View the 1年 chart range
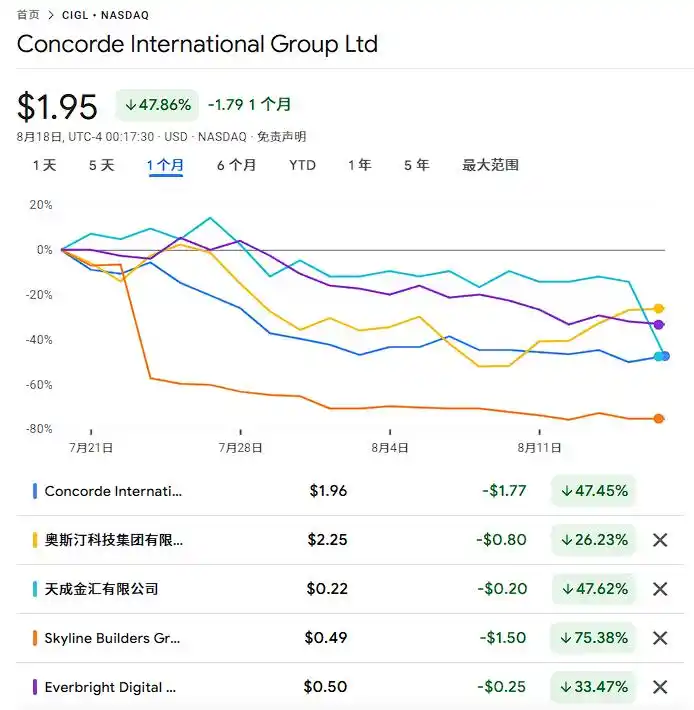This screenshot has width=694, height=710. (359, 165)
